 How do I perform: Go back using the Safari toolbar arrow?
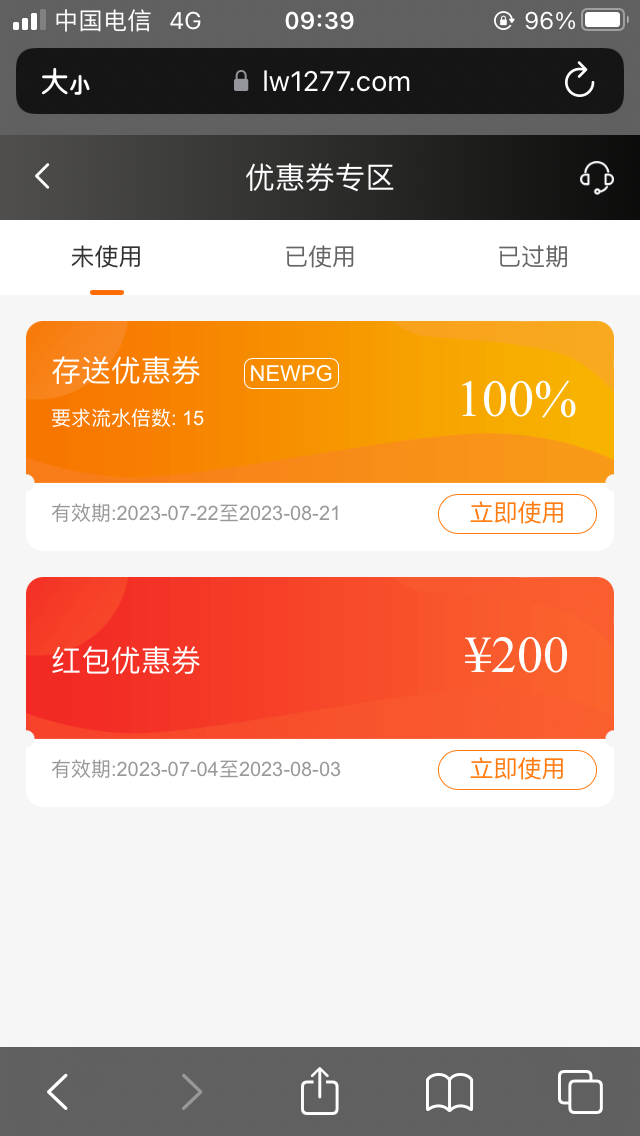(x=58, y=1091)
